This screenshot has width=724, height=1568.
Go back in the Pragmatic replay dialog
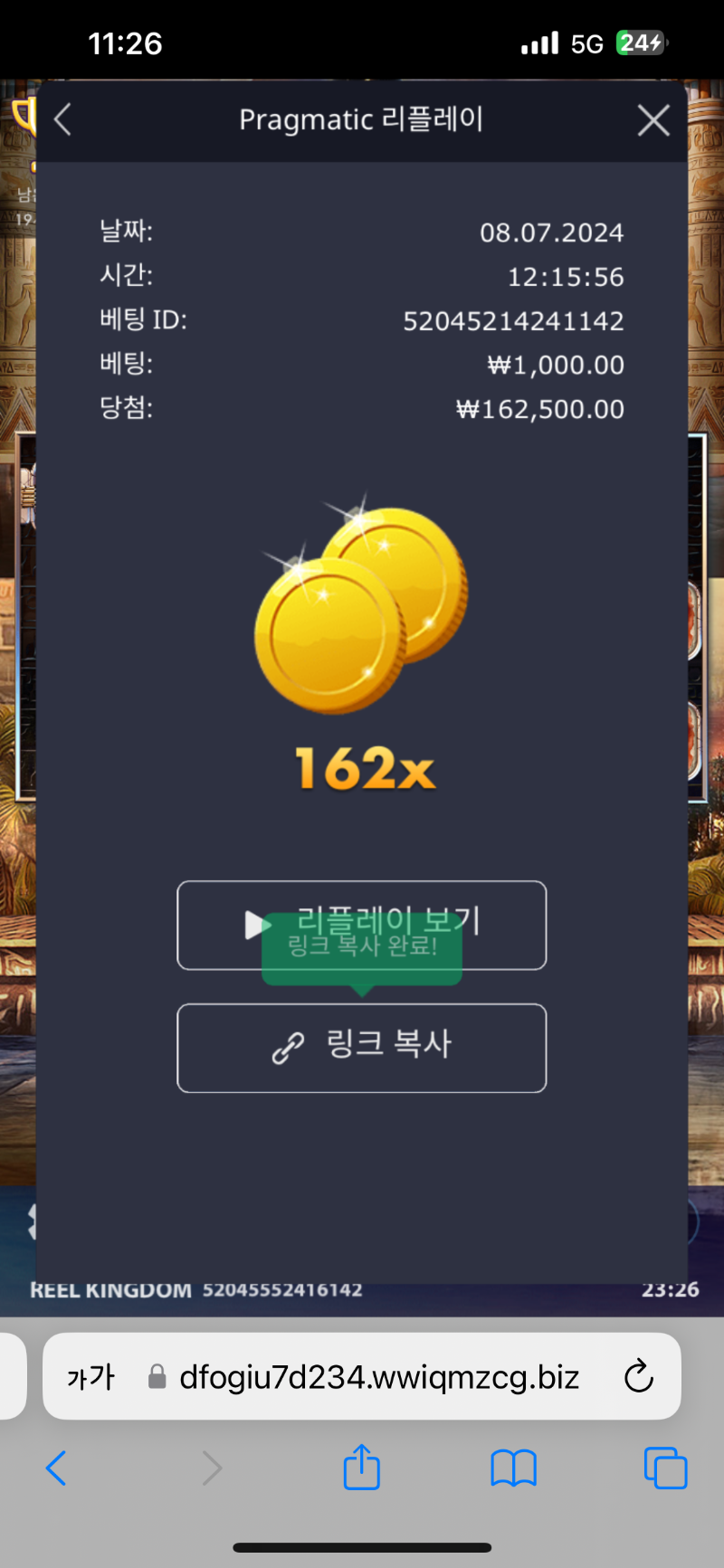coord(62,119)
